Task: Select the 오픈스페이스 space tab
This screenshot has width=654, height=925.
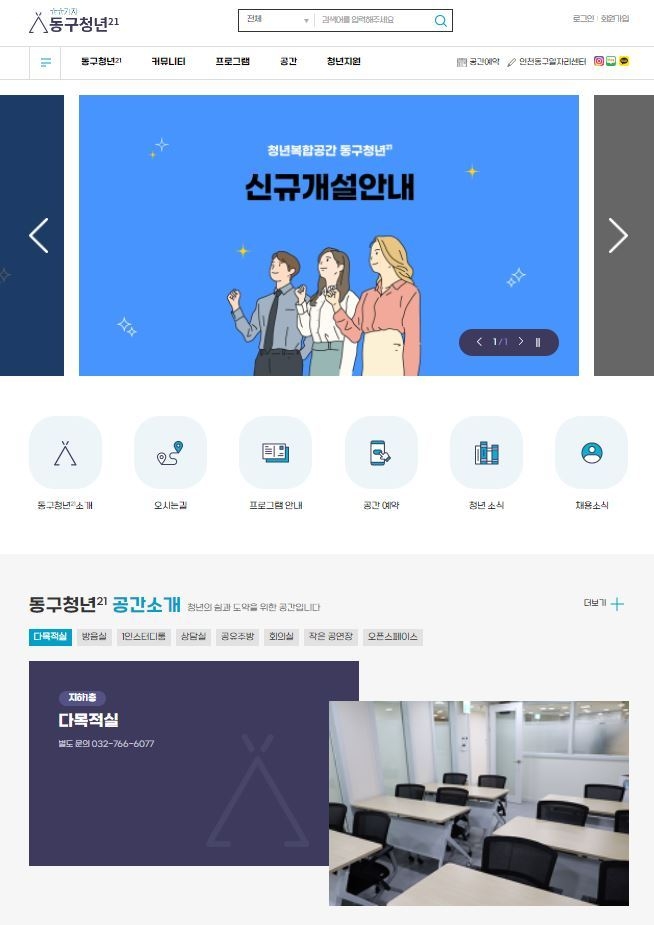Action: click(393, 637)
